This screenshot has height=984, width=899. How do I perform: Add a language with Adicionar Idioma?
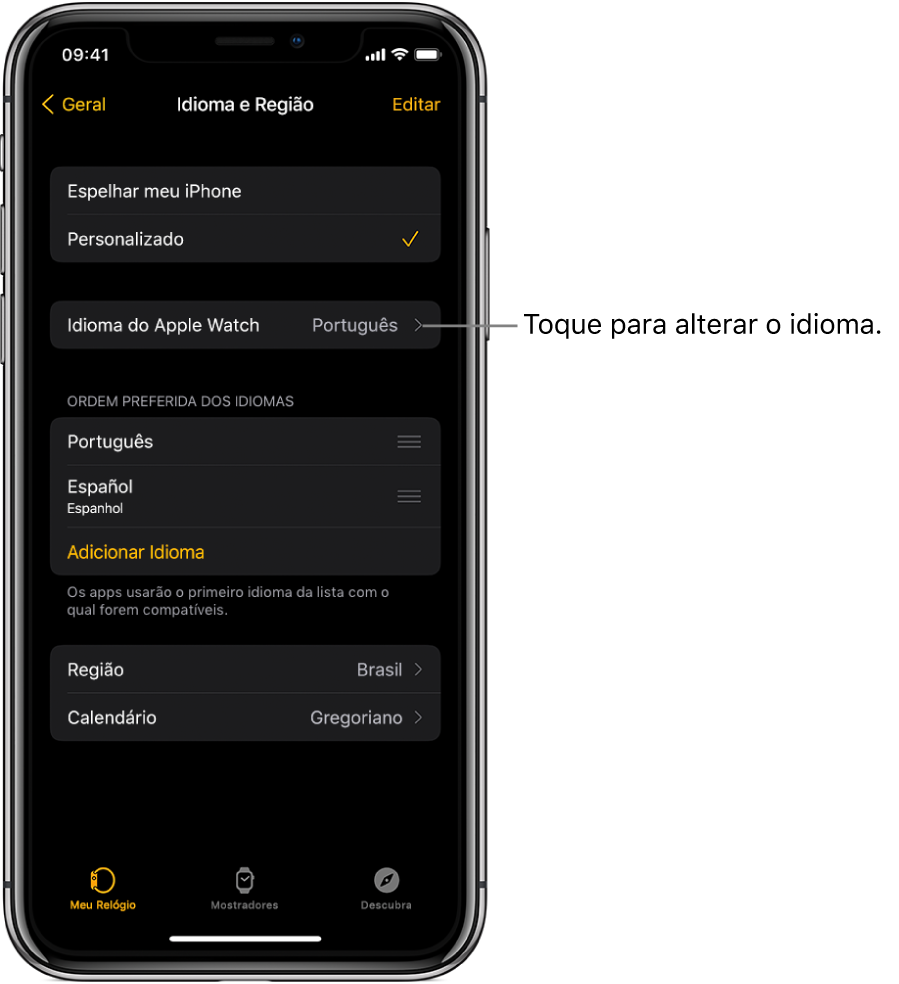pos(136,552)
